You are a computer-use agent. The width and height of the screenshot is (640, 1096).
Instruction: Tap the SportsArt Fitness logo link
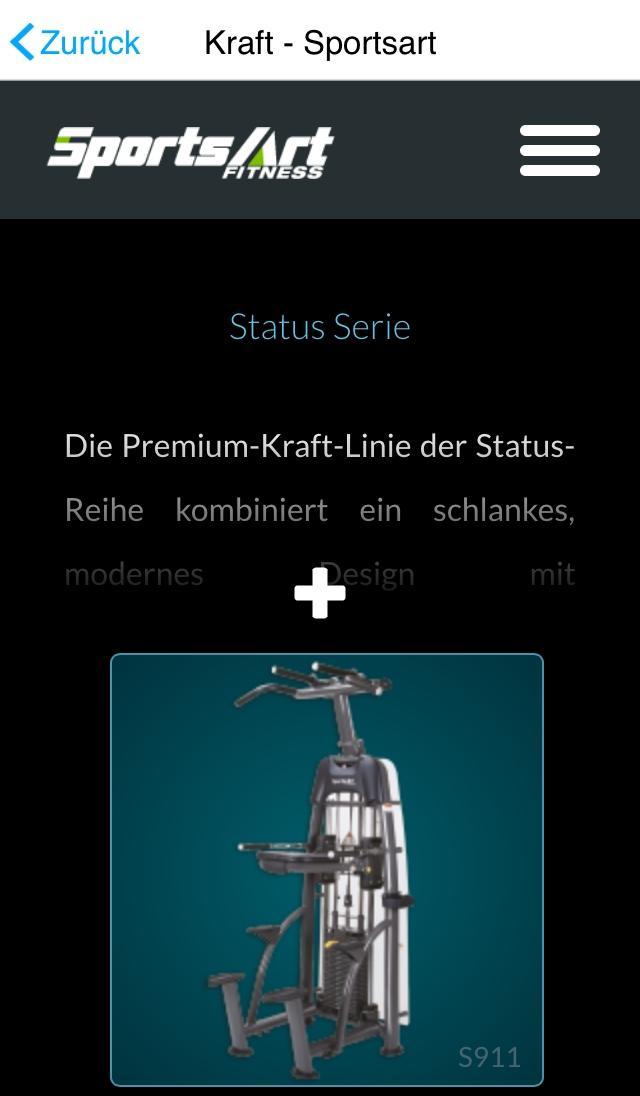click(x=190, y=152)
